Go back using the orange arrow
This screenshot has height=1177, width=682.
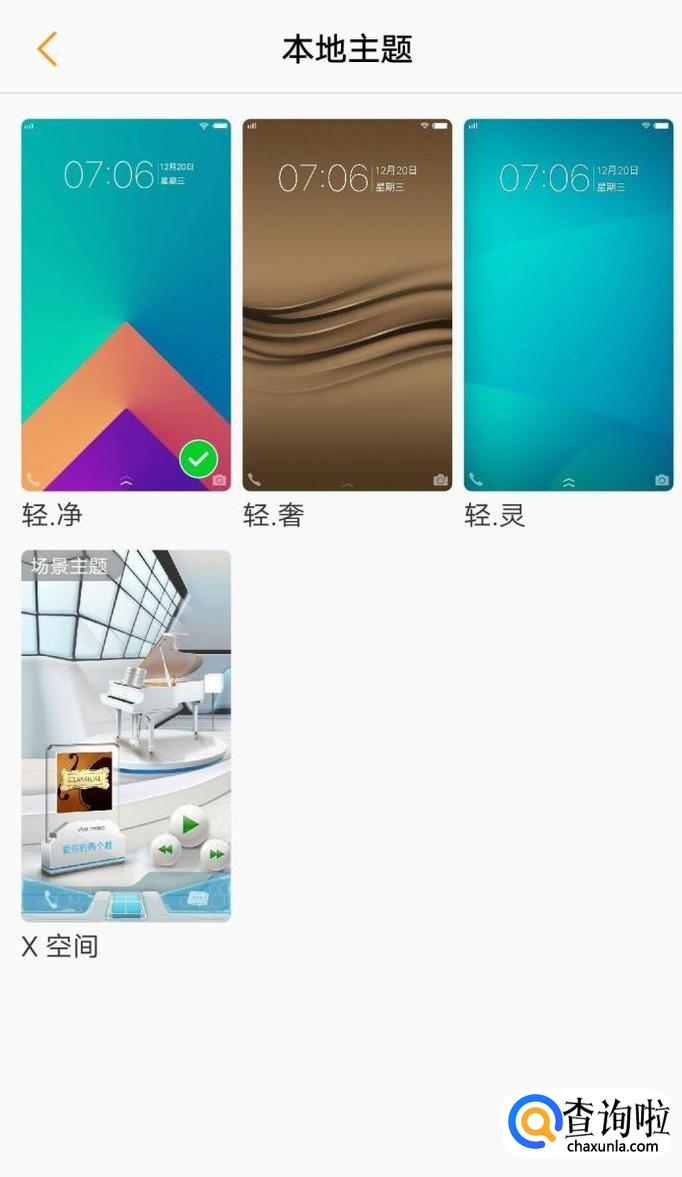tap(47, 48)
